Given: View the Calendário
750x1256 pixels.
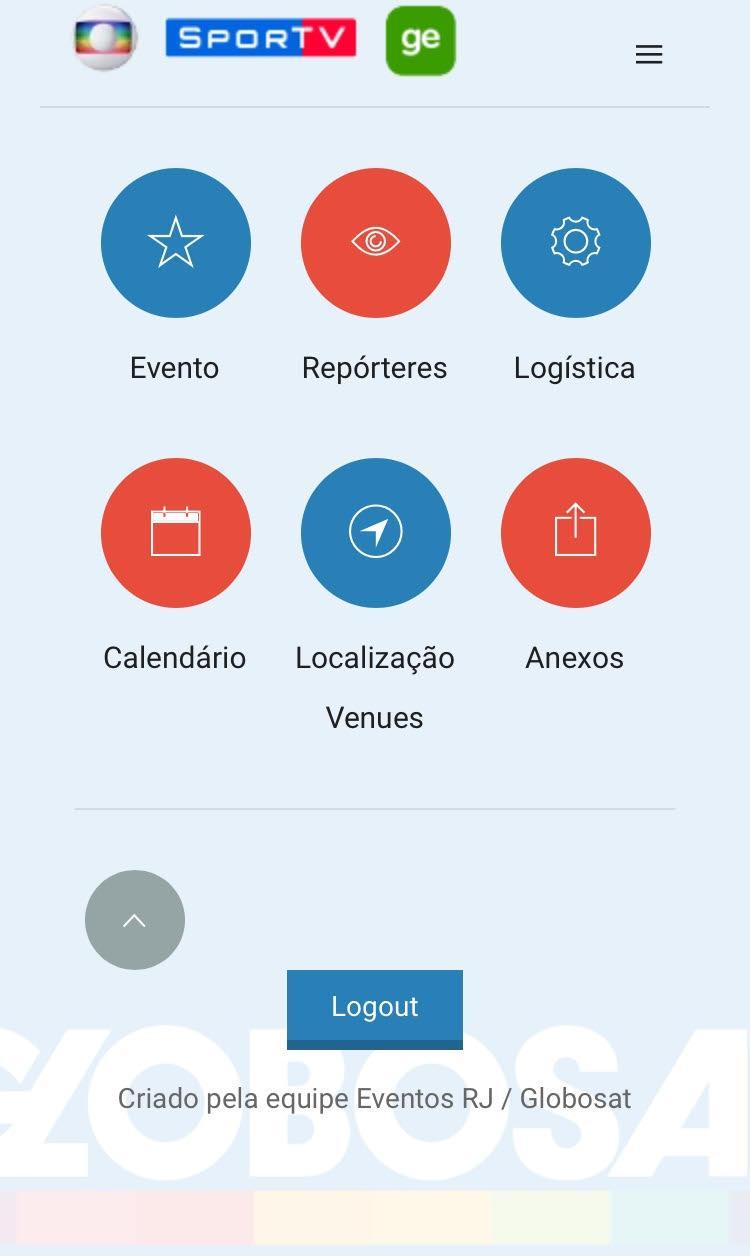Looking at the screenshot, I should tap(176, 533).
